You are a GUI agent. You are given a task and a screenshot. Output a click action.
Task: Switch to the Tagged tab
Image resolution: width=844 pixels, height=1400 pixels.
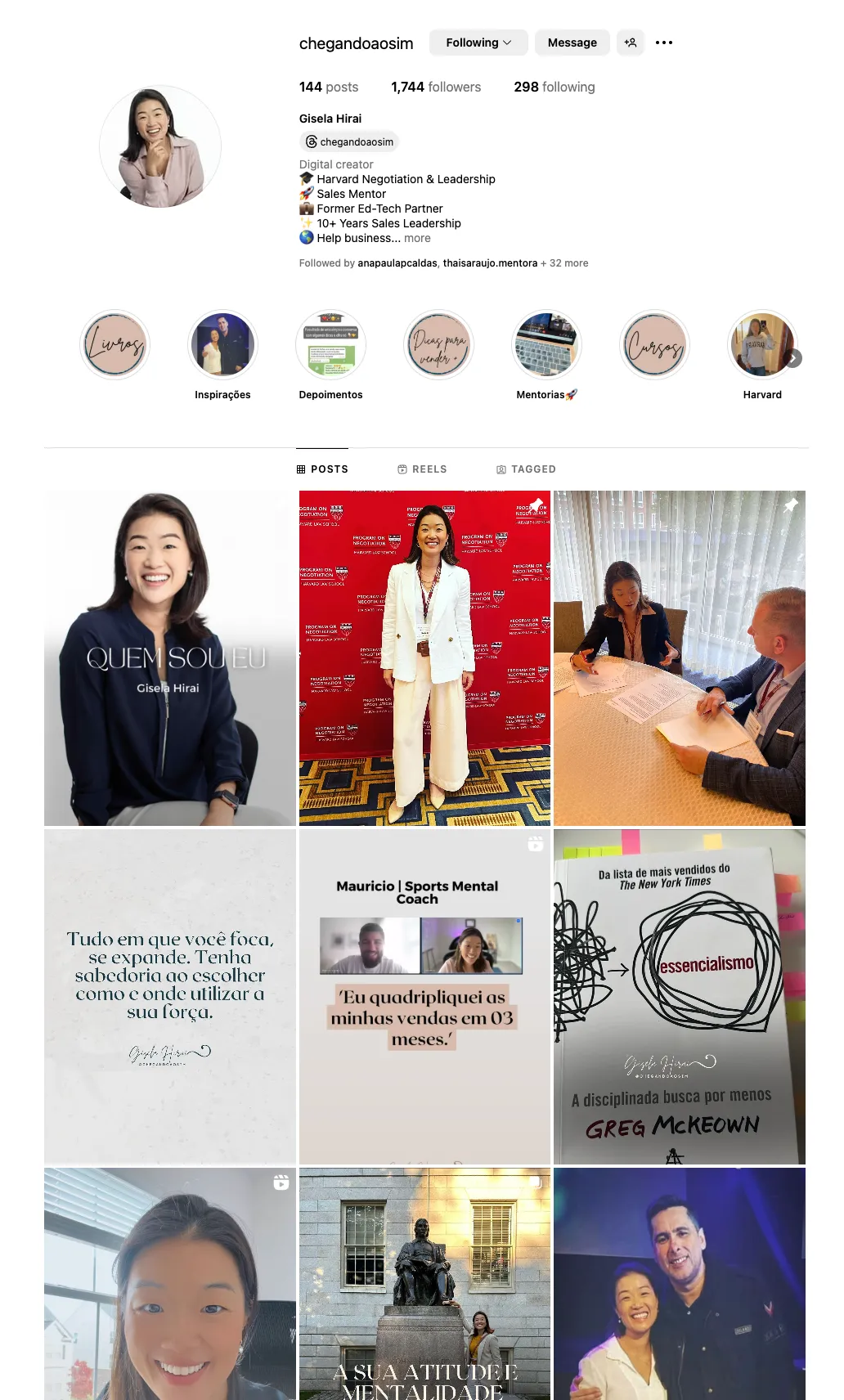pos(526,469)
